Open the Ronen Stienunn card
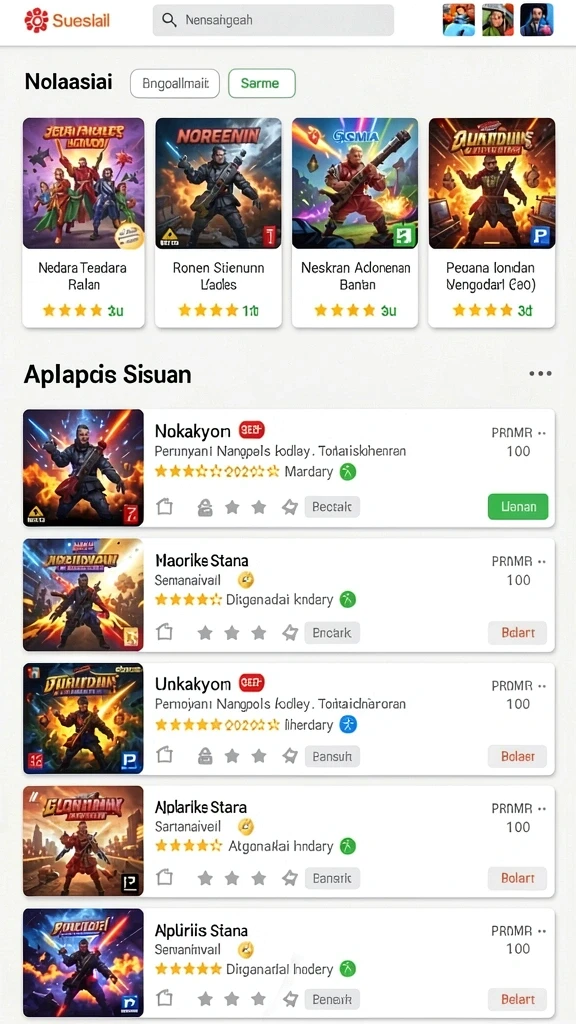Screen dimensions: 576x1024 (x=218, y=222)
